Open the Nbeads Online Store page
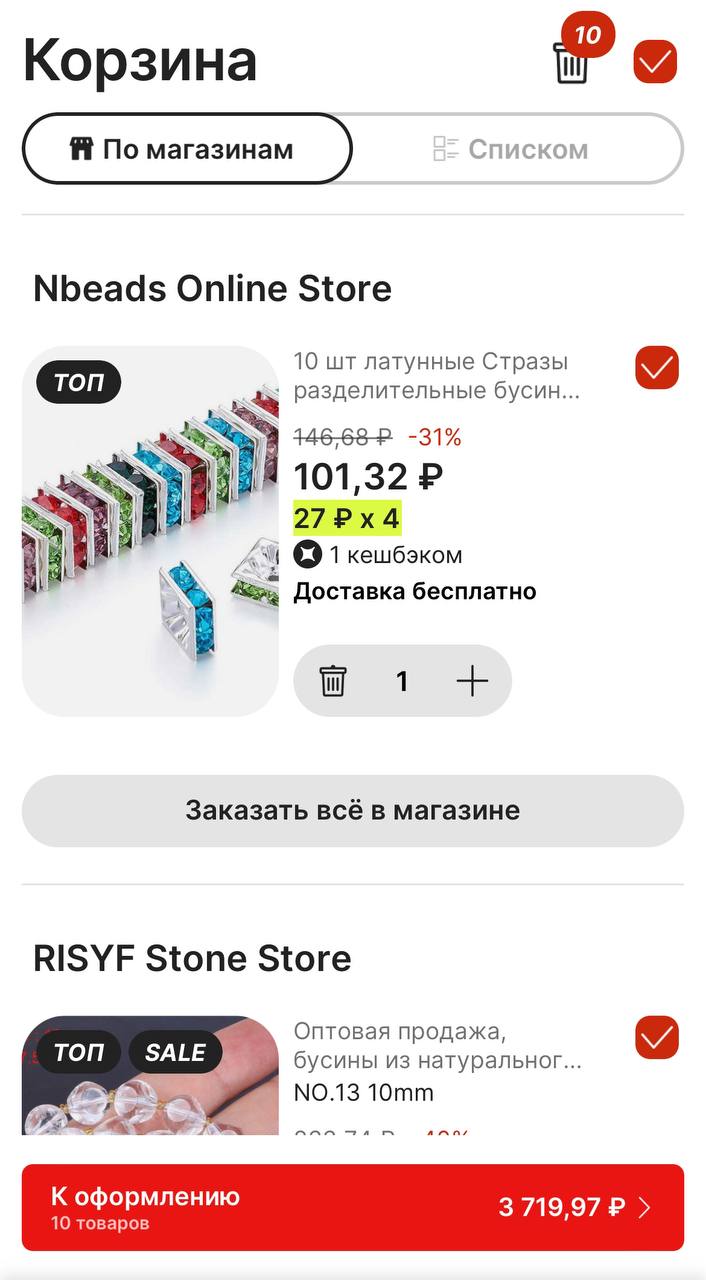 pyautogui.click(x=212, y=289)
